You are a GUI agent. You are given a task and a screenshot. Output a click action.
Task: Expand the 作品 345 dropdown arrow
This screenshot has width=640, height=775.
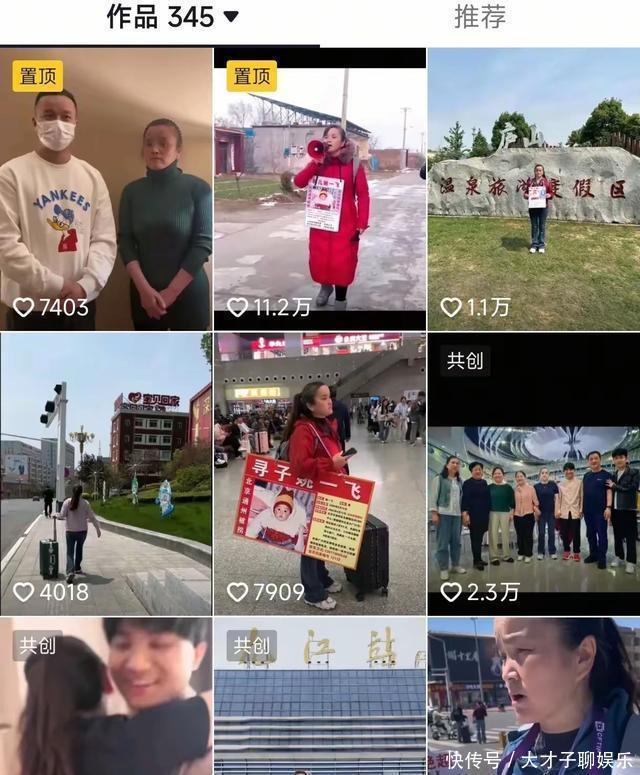click(231, 17)
